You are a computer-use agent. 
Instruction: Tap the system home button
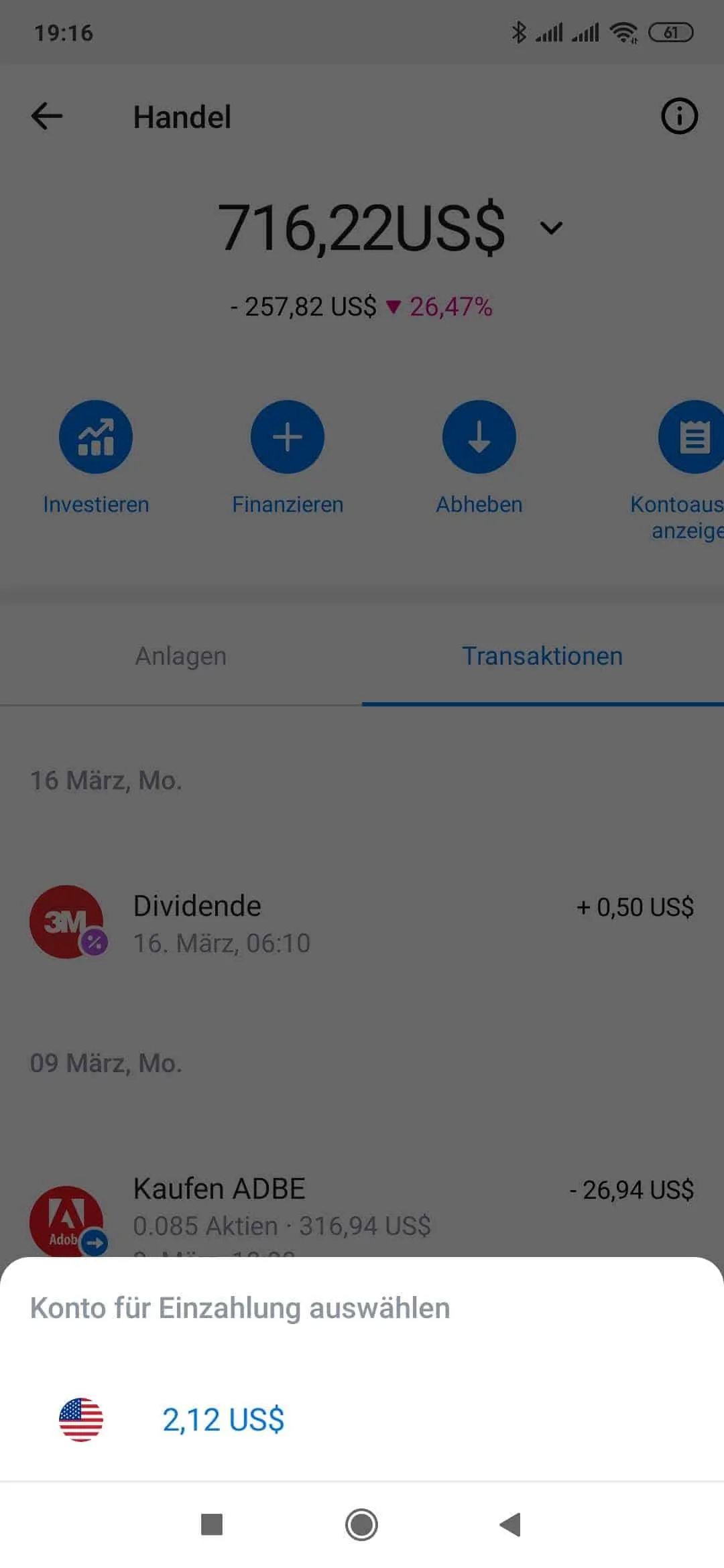point(361,1524)
